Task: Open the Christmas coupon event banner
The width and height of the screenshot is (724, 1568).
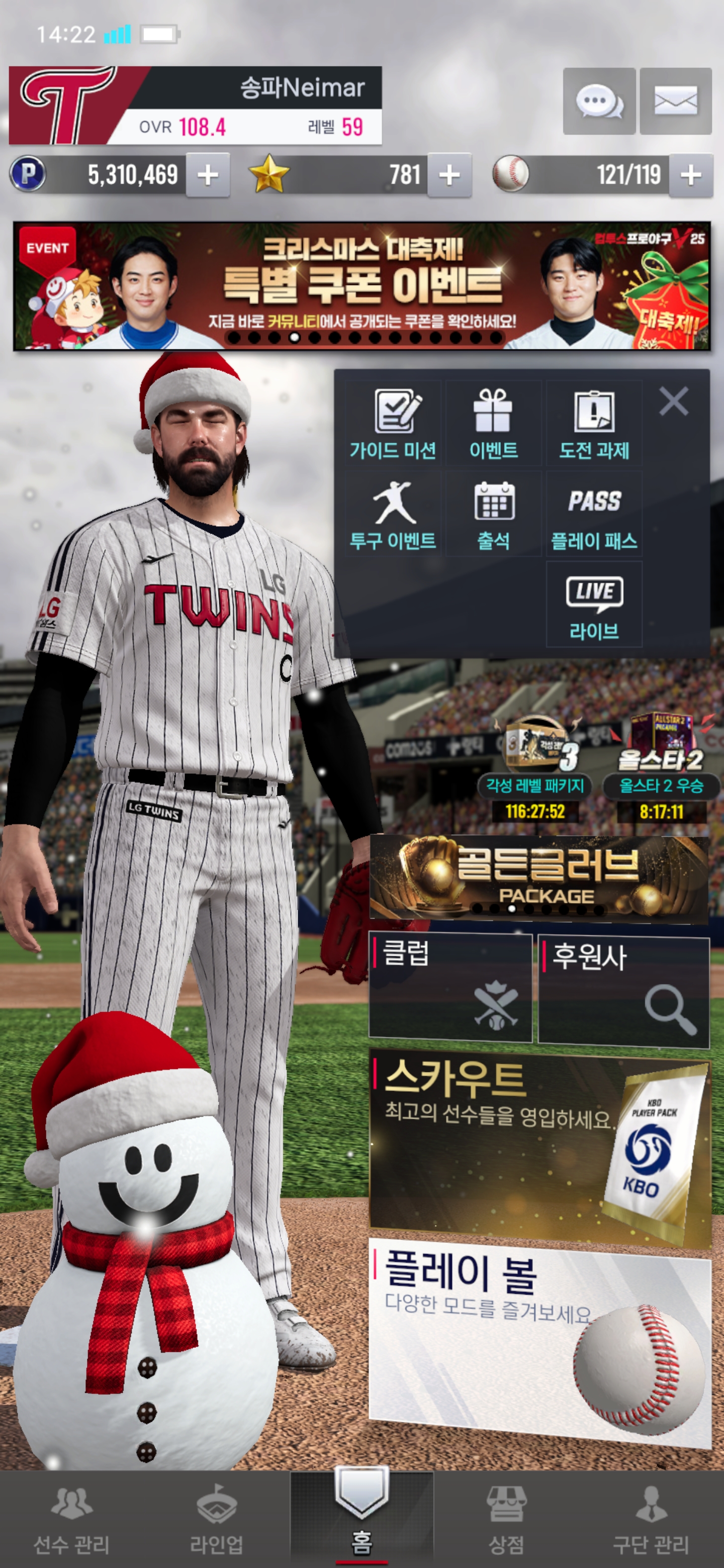Action: (x=361, y=286)
